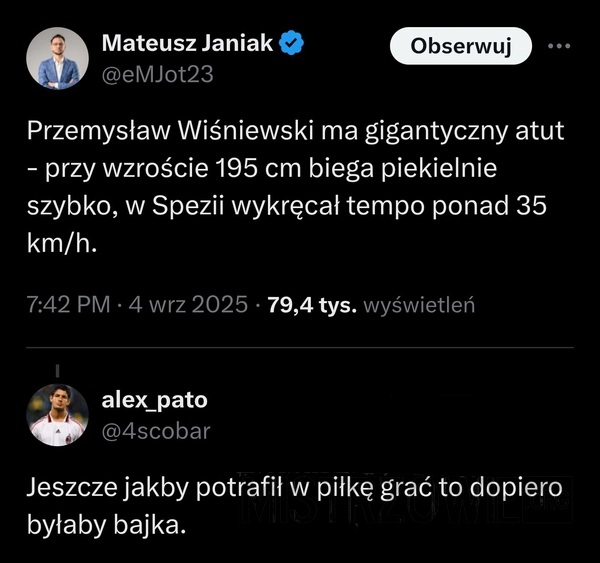Viewport: 600px width, 563px height.
Task: Open the tweet's overflow menu
Action: point(558,46)
